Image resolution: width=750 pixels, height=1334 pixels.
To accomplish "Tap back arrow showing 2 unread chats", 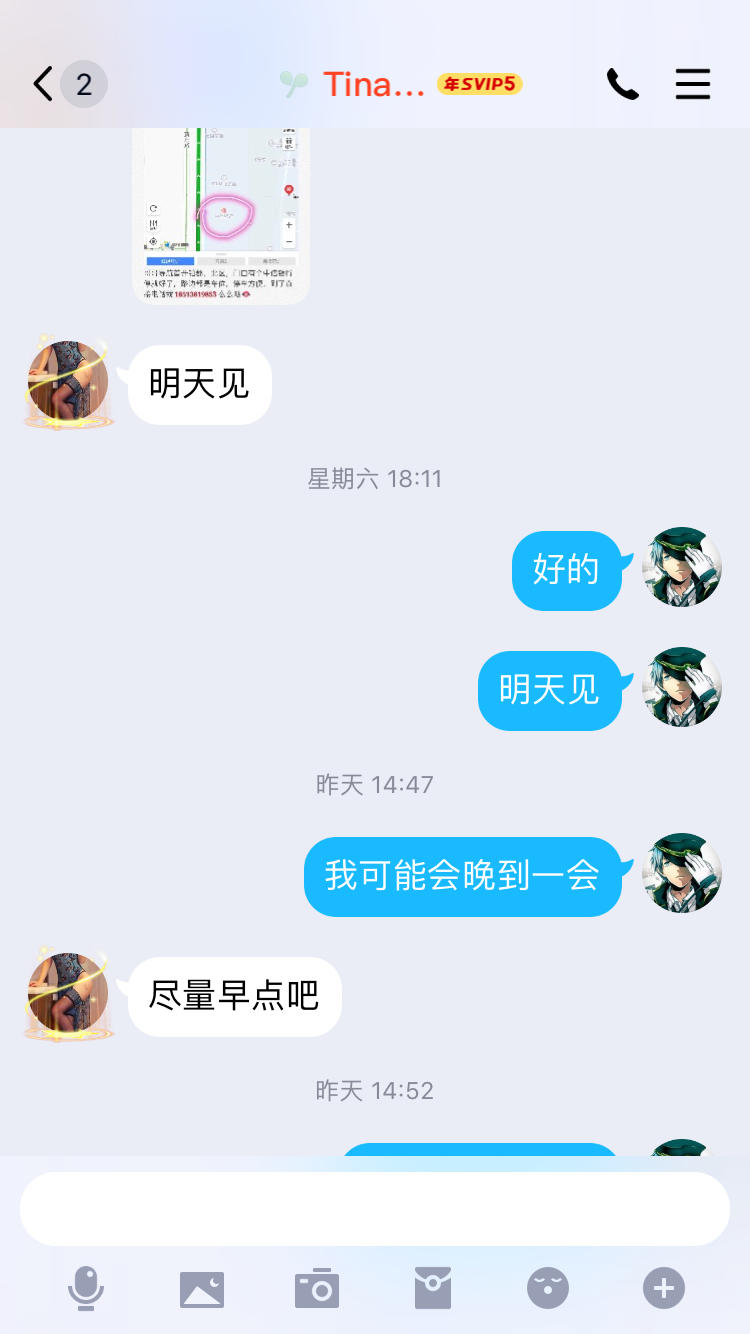I will [x=60, y=84].
